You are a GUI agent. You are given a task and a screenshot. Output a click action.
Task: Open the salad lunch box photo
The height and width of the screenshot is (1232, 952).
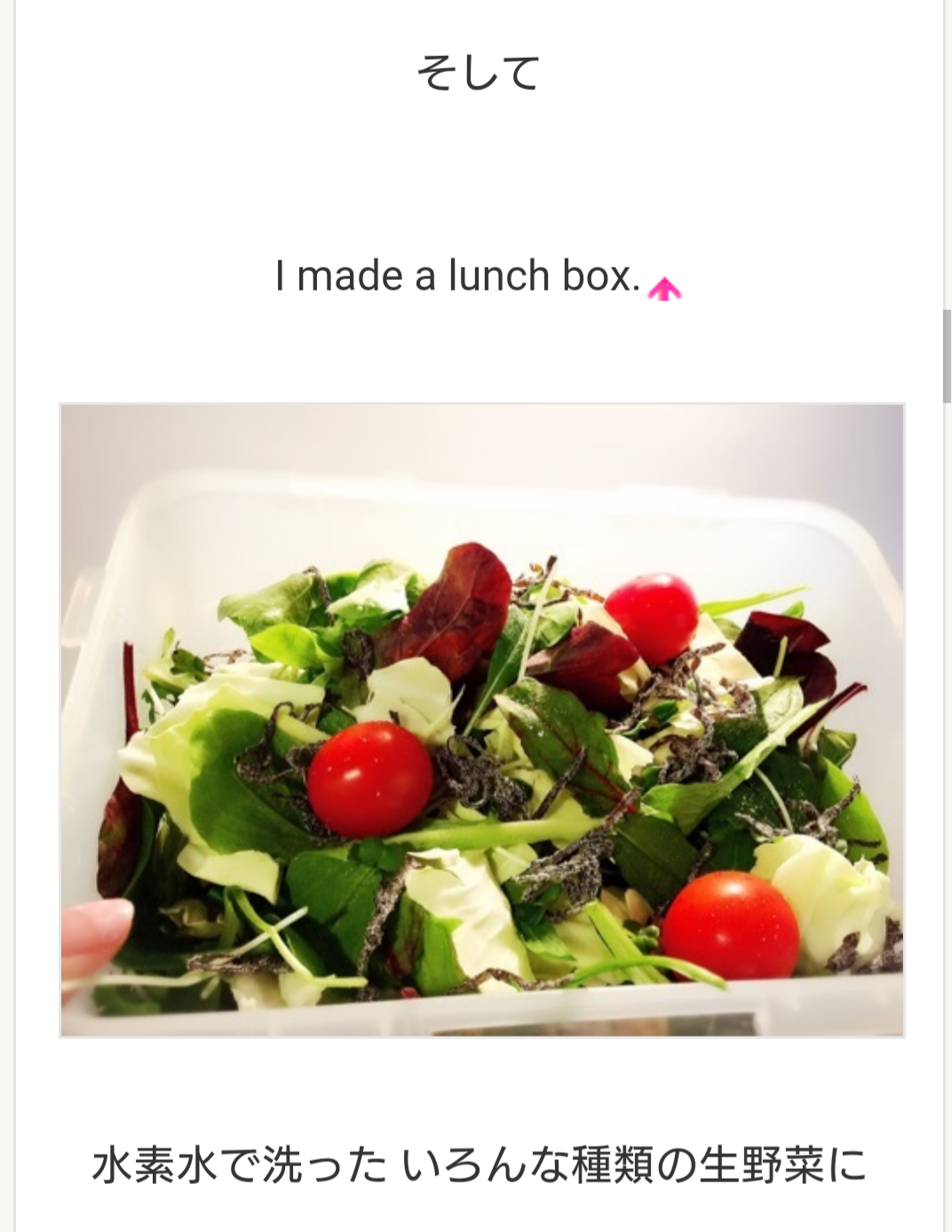point(481,719)
